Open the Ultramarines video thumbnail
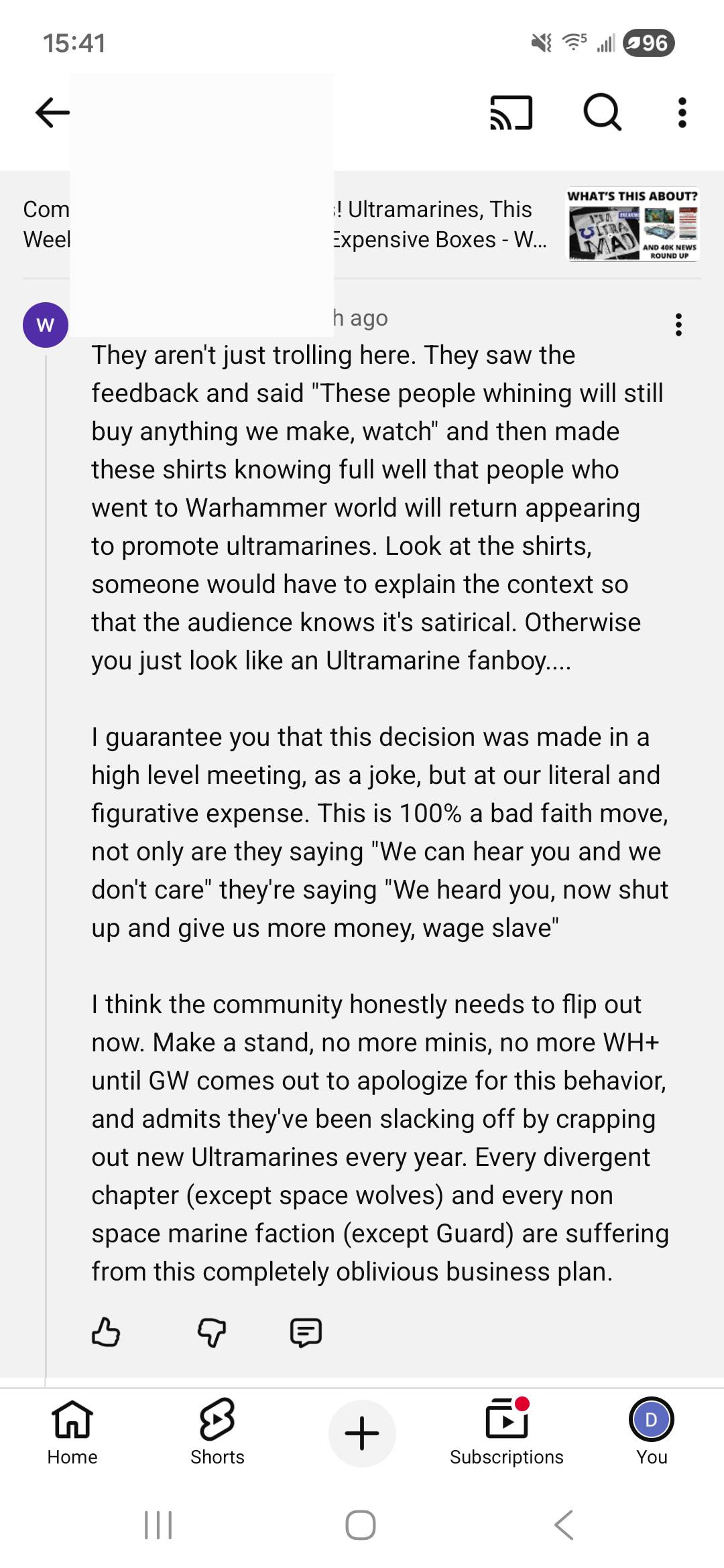Image resolution: width=724 pixels, height=1568 pixels. (x=633, y=224)
